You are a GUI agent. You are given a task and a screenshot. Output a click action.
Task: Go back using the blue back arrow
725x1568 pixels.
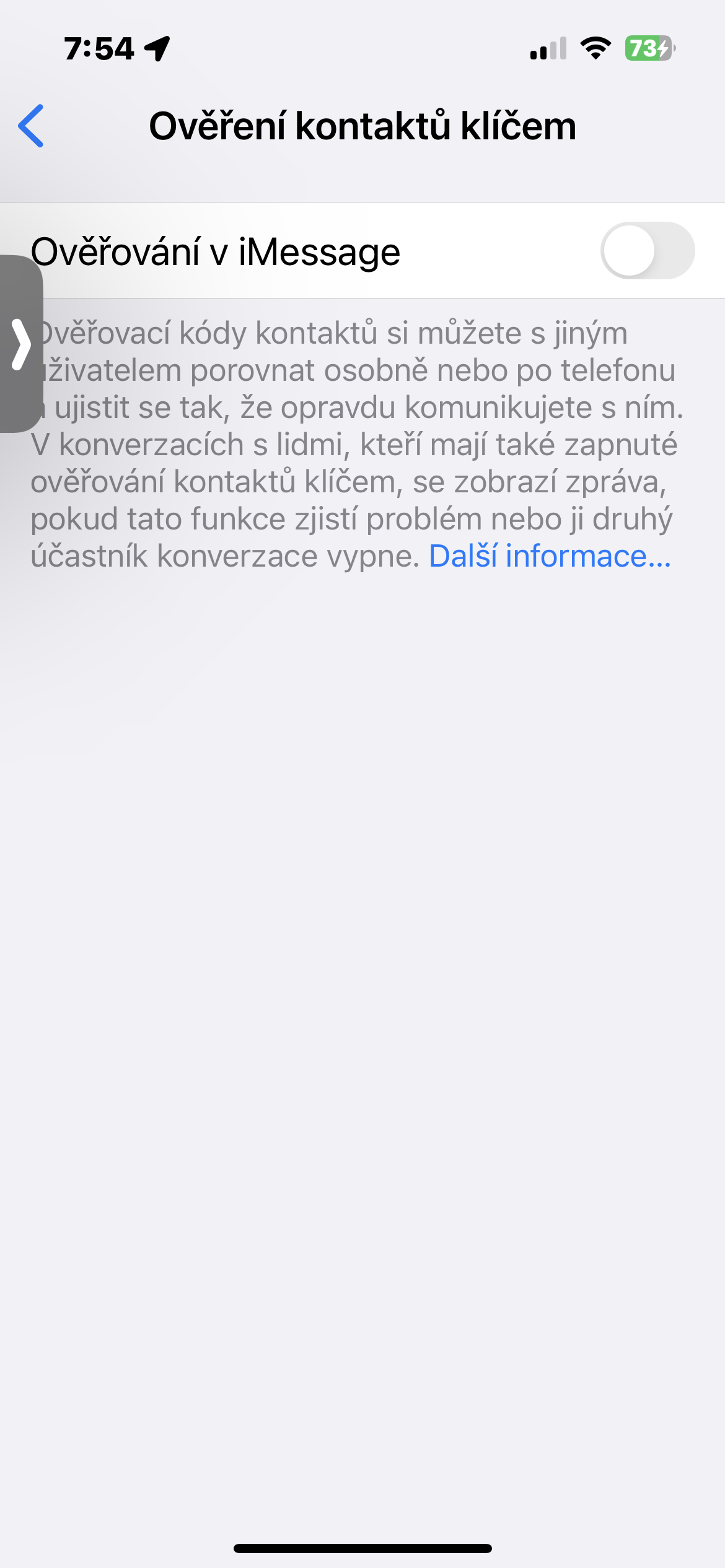[31, 126]
